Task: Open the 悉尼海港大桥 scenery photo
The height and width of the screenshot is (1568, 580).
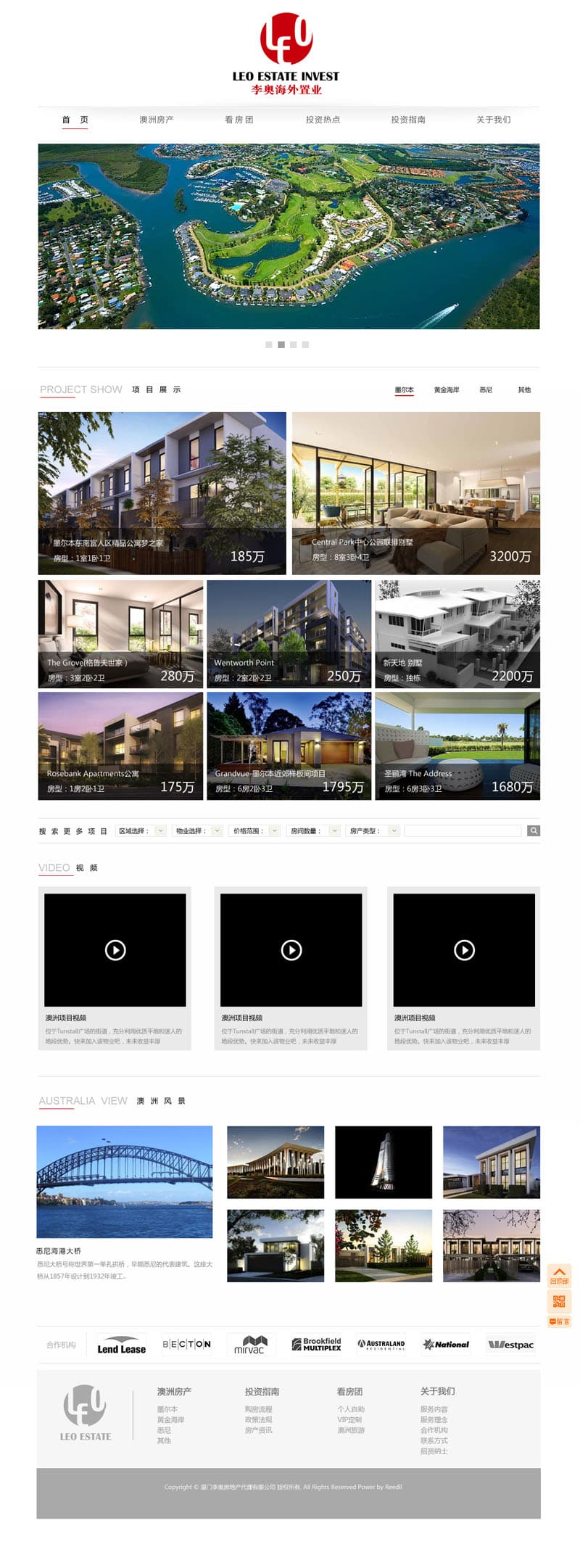Action: 125,1181
